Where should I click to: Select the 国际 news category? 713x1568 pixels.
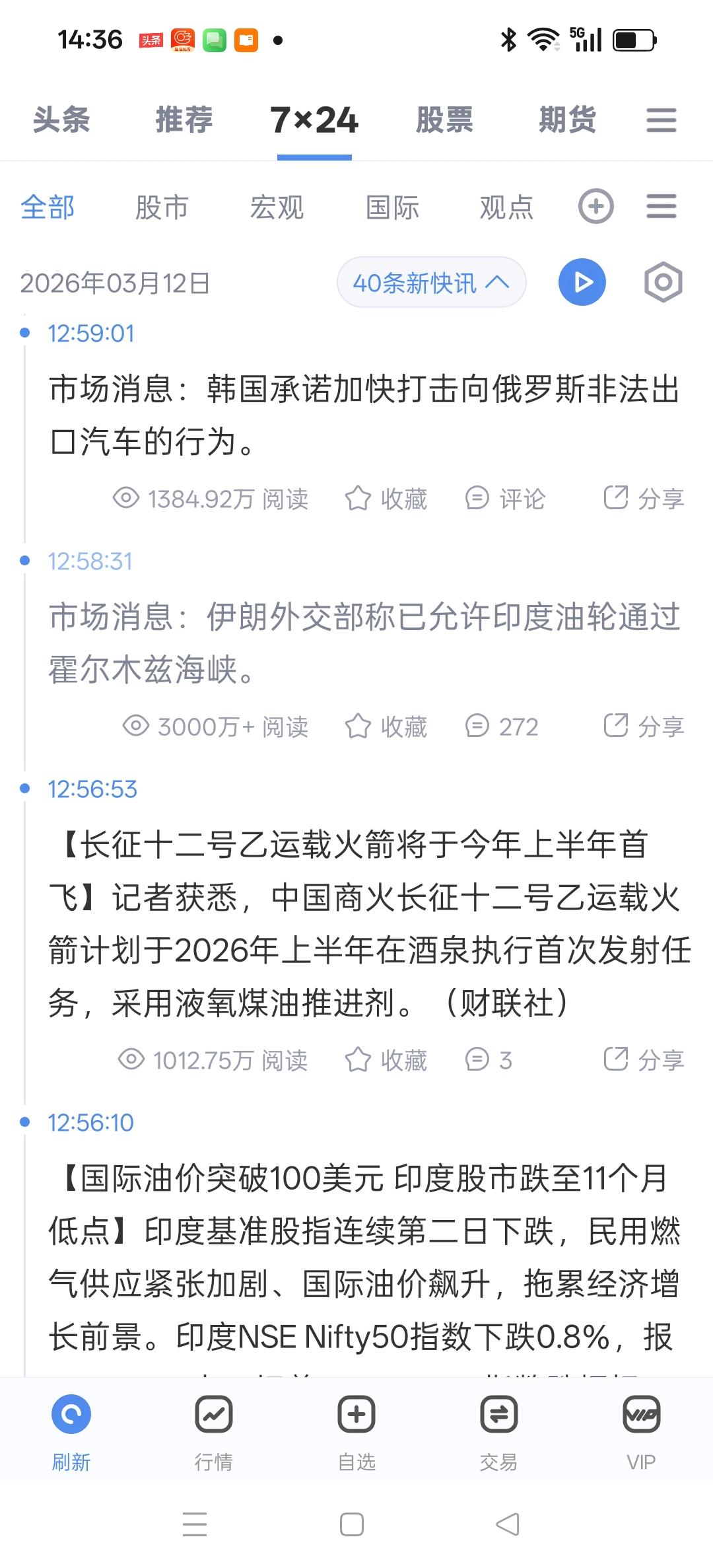(394, 206)
